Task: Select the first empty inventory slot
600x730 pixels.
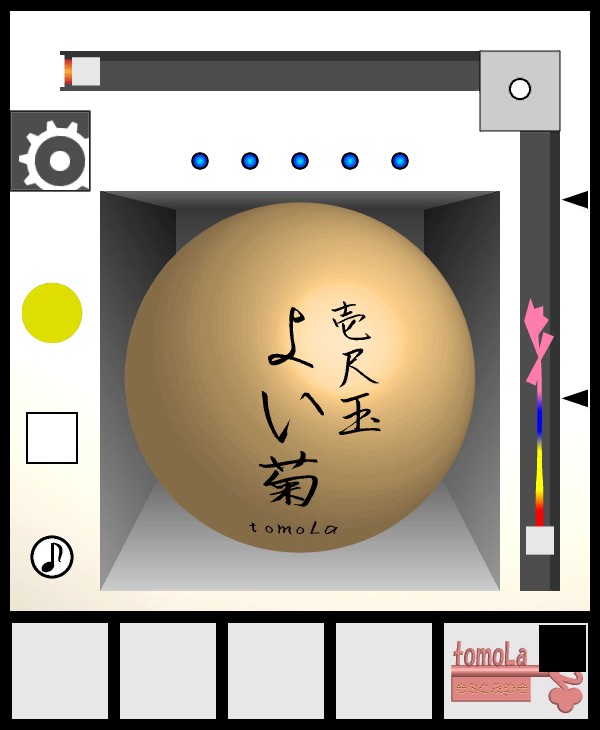Action: click(60, 671)
